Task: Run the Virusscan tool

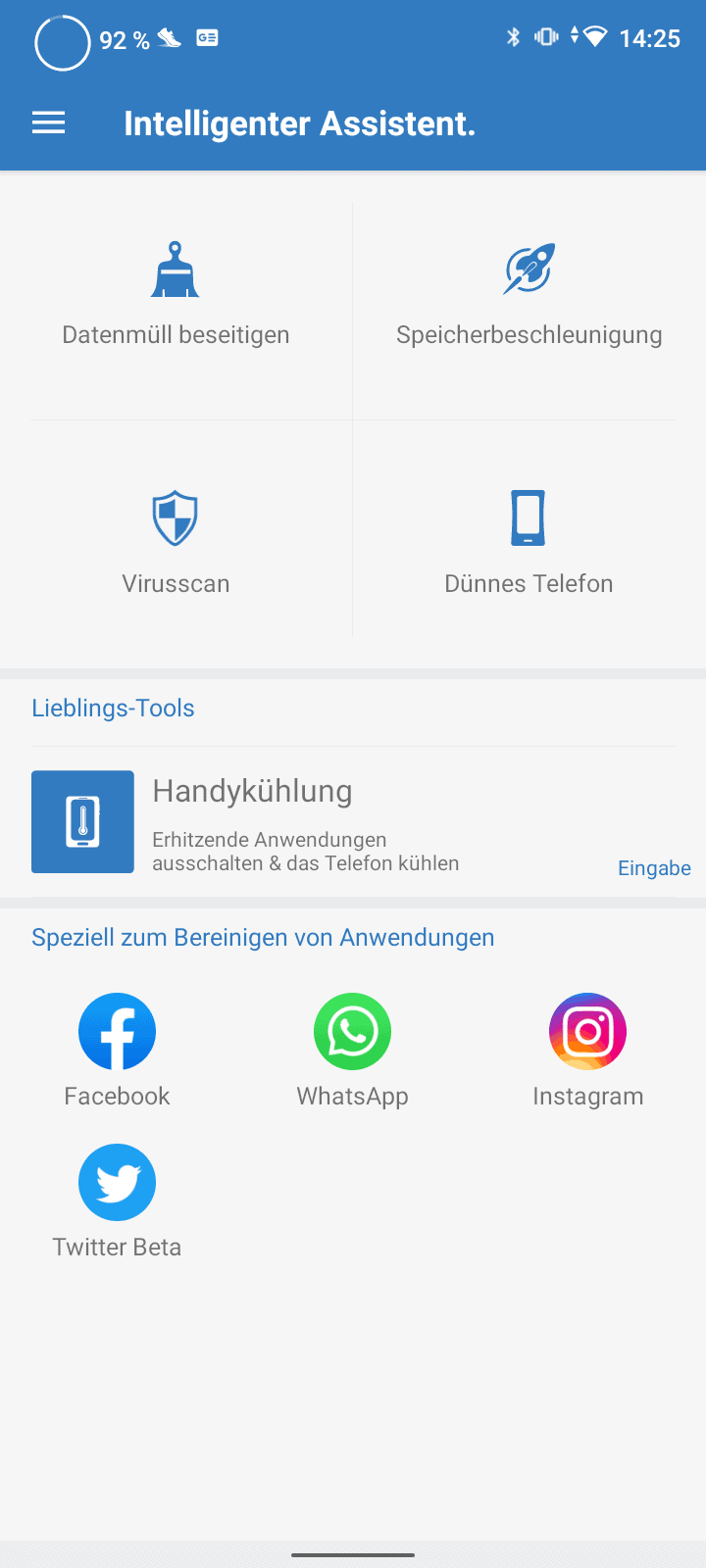Action: click(x=176, y=542)
